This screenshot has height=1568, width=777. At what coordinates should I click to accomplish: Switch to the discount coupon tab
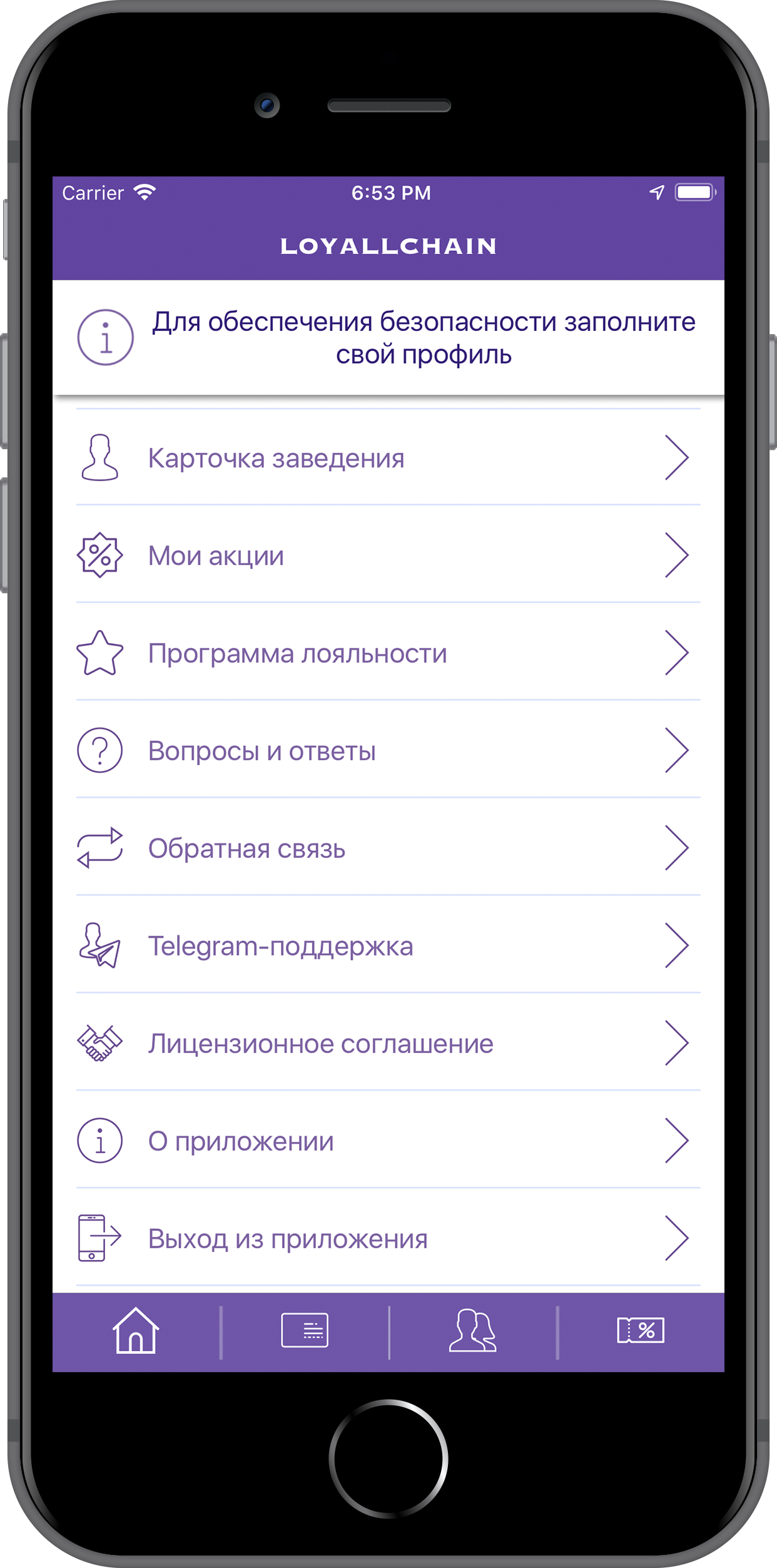[x=641, y=1331]
